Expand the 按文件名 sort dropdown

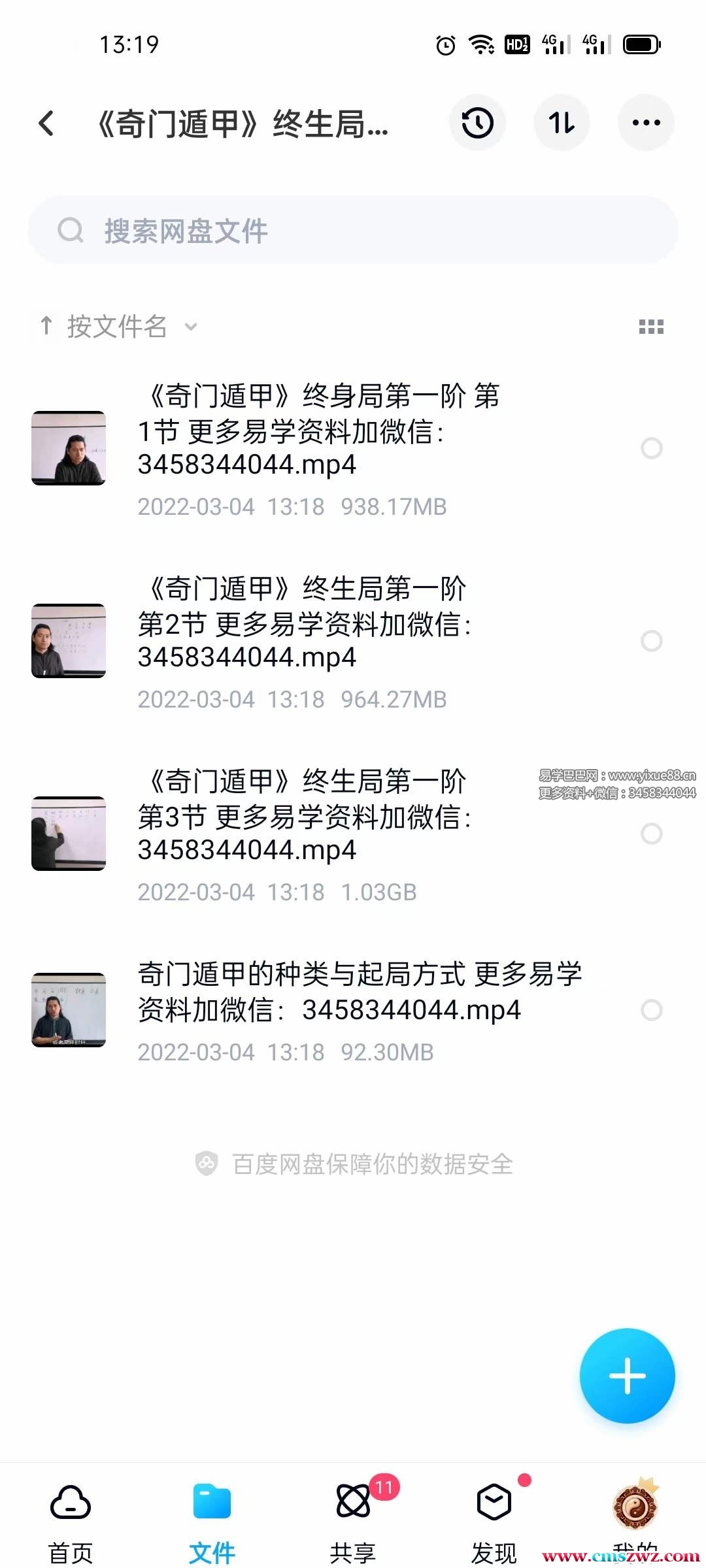pos(118,326)
